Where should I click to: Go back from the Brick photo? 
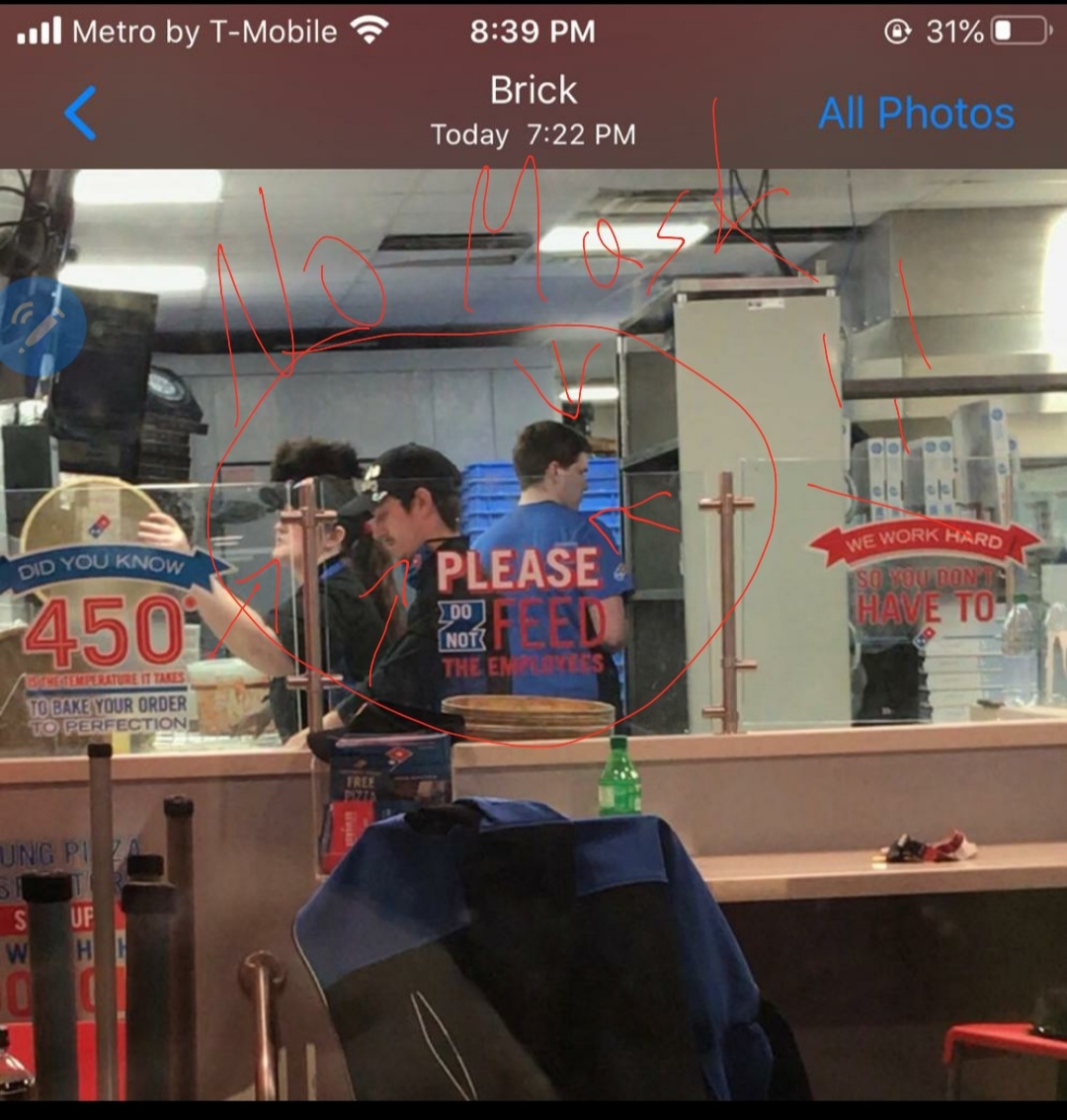click(x=80, y=113)
